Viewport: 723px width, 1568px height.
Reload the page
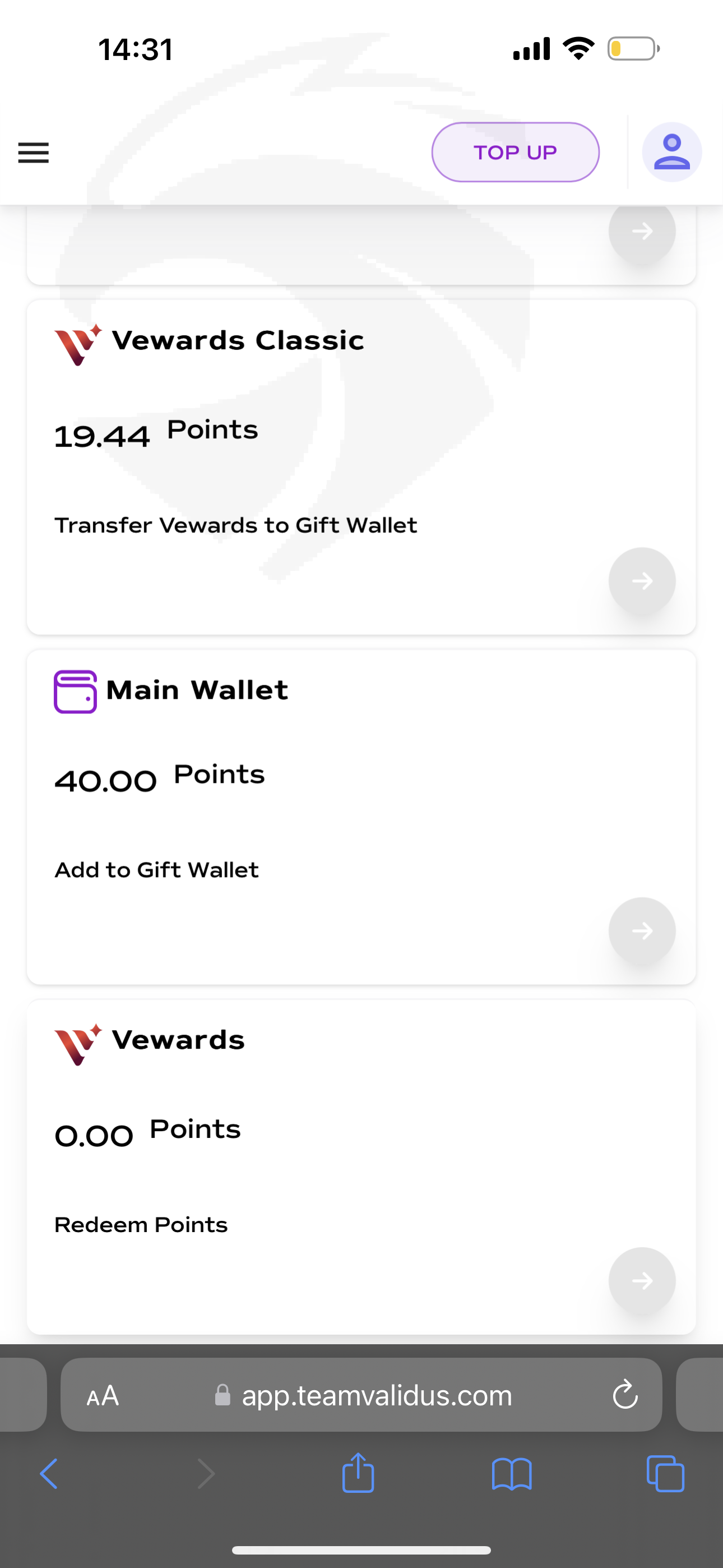(x=625, y=1395)
